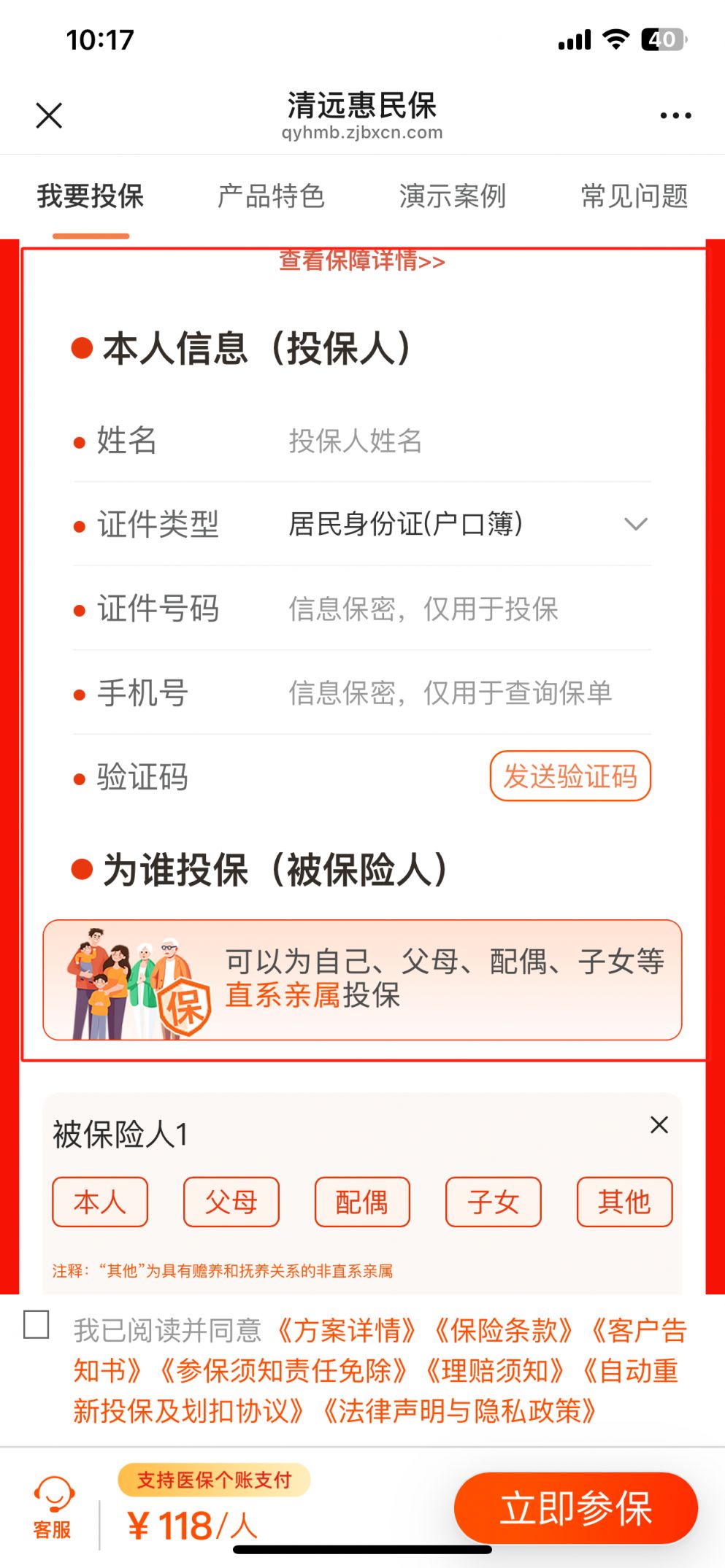Open 客服 customer service
The width and height of the screenshot is (725, 1568).
tap(53, 1508)
